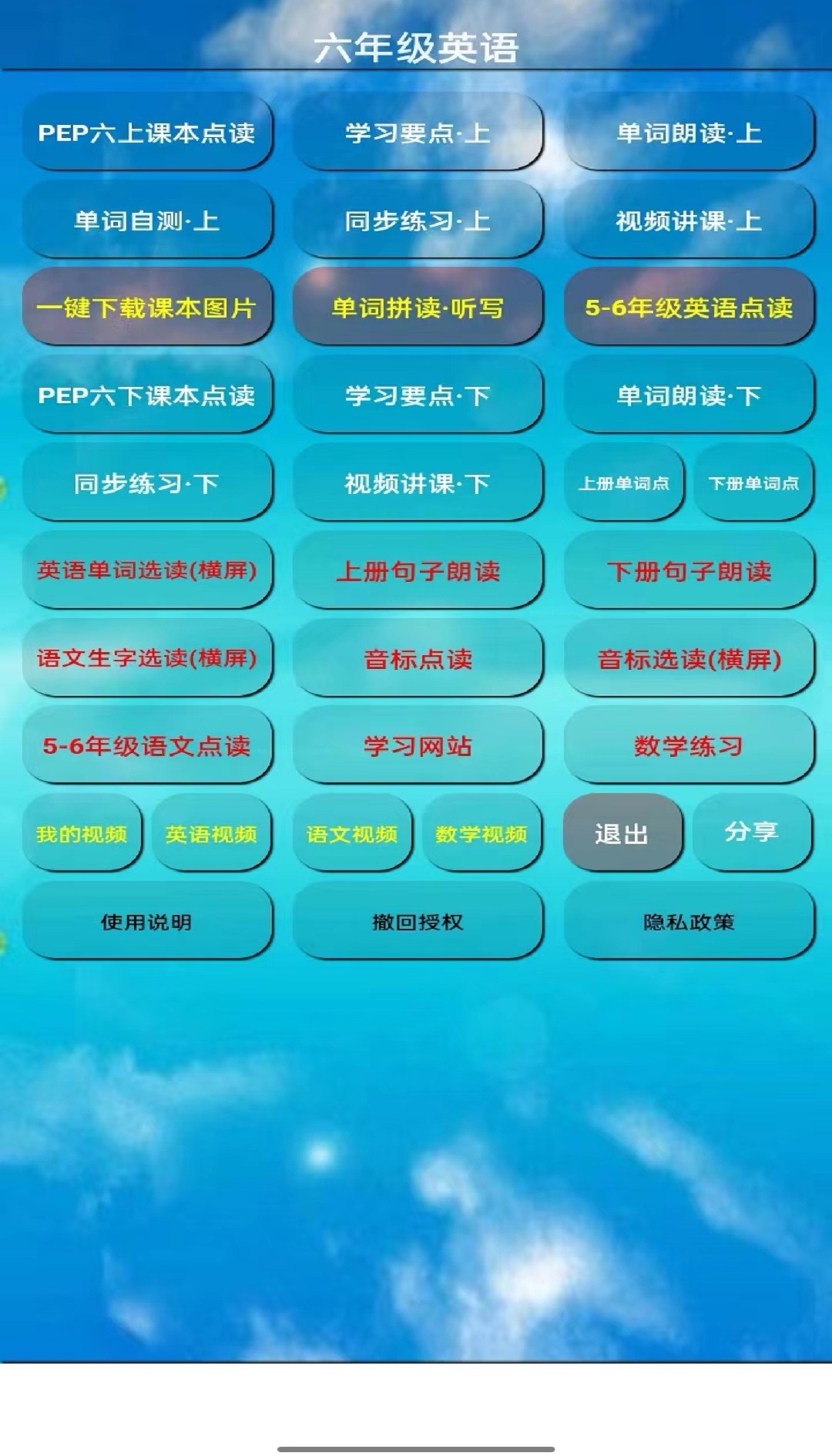The height and width of the screenshot is (1456, 832).
Task: Open 英语单词选读(横屏)
Action: [x=146, y=570]
